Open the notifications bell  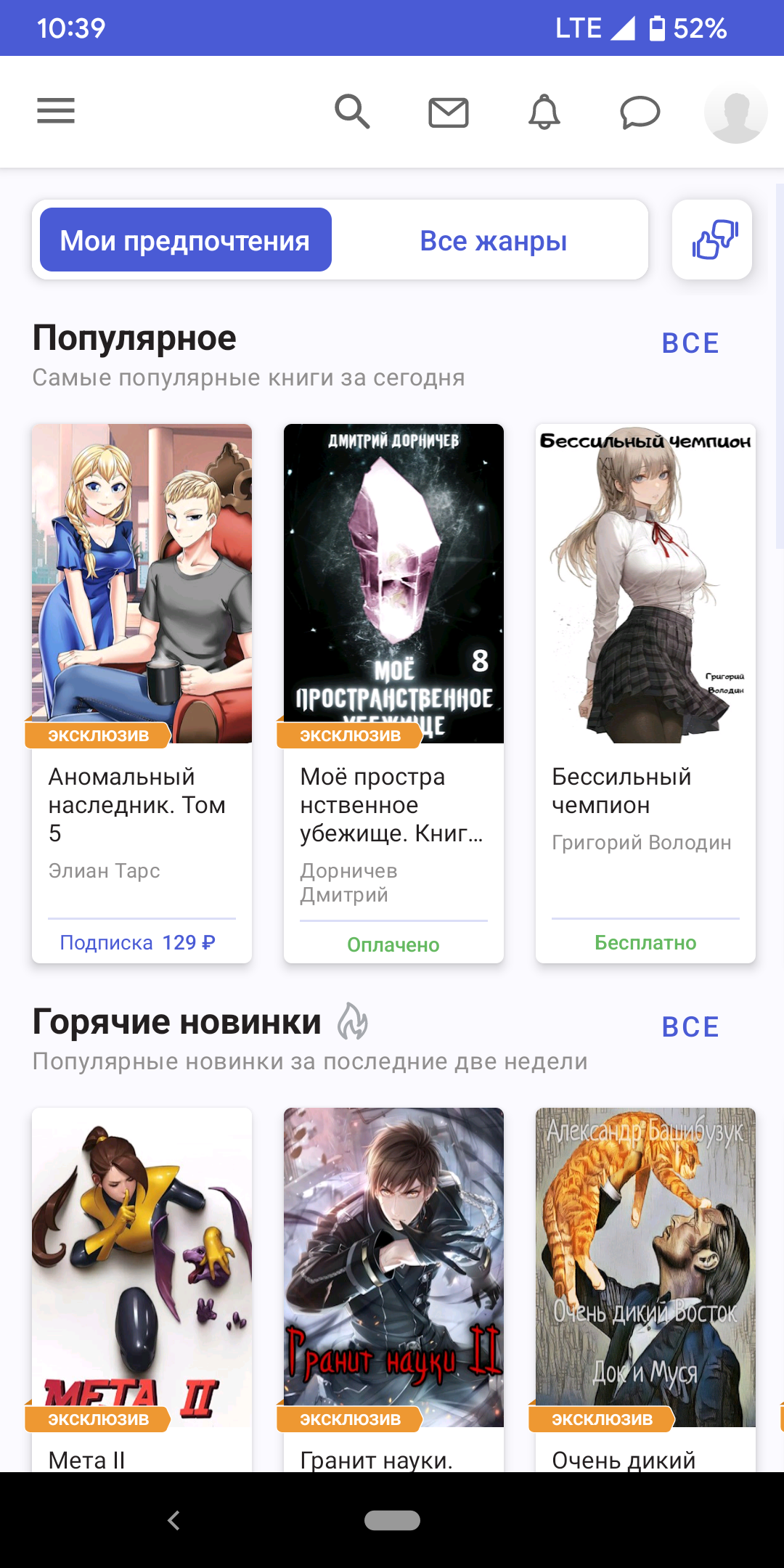point(544,113)
